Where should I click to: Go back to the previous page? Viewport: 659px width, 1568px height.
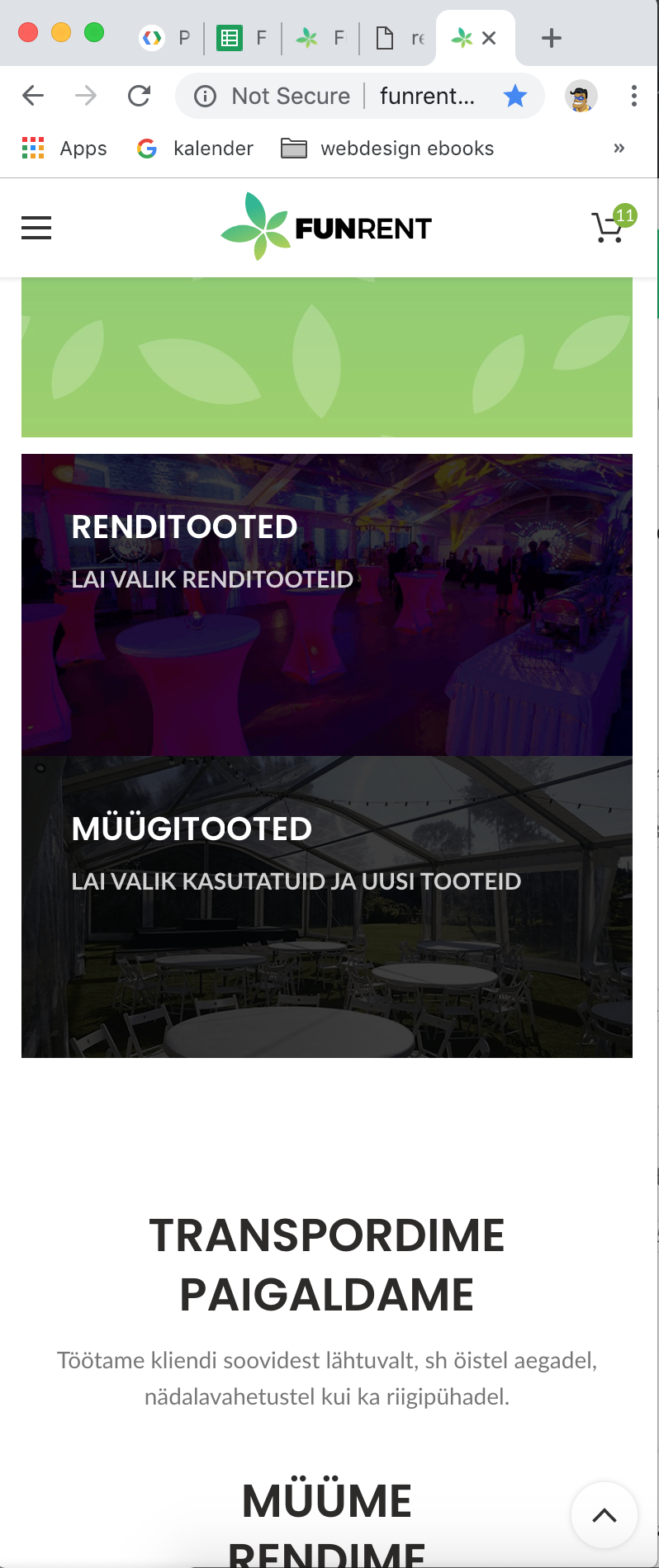(x=33, y=97)
